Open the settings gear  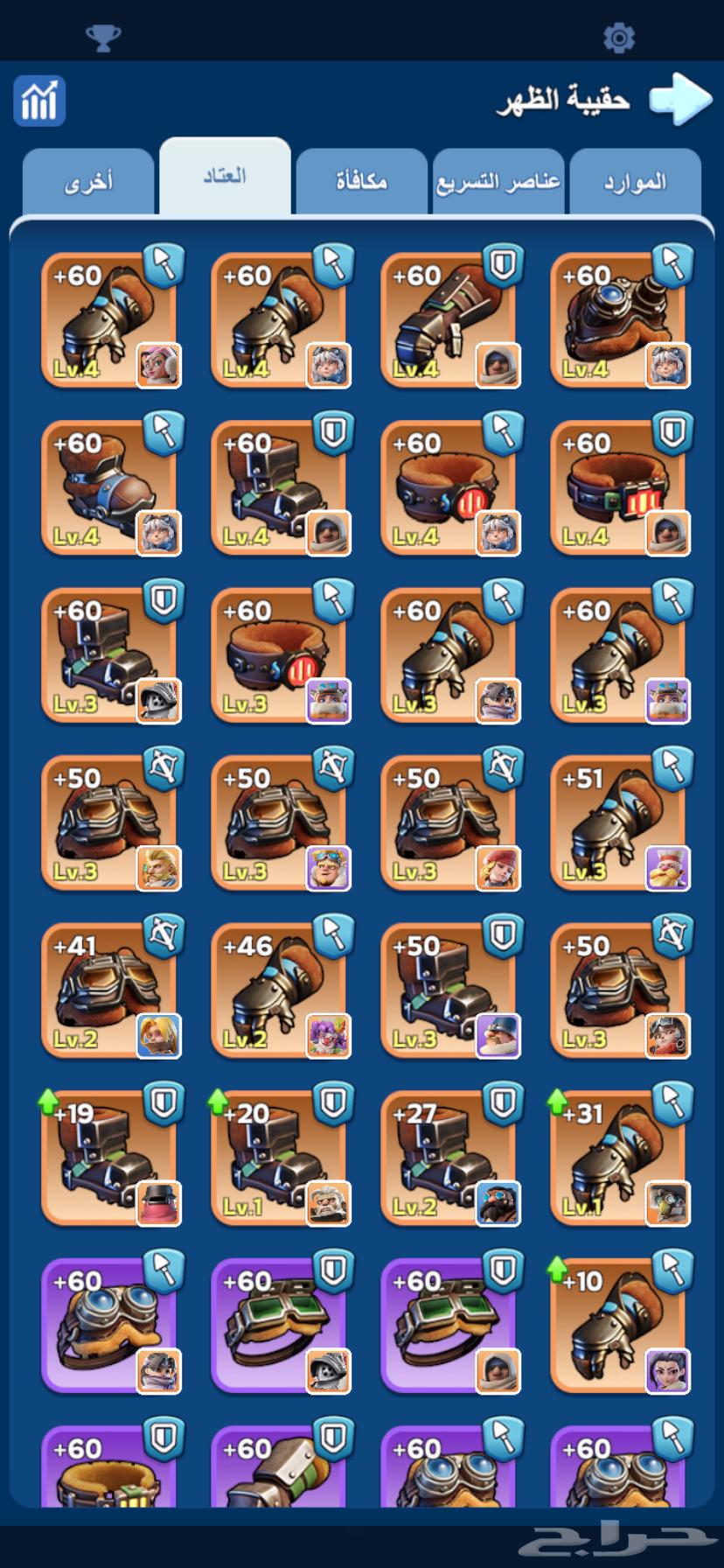[619, 38]
